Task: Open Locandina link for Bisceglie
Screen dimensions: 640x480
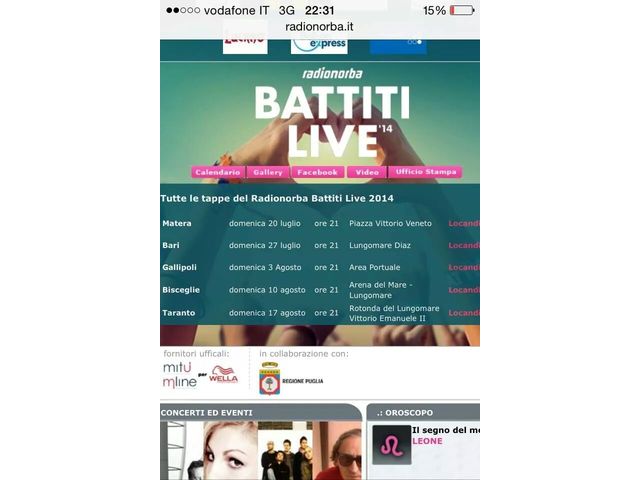Action: (x=464, y=290)
